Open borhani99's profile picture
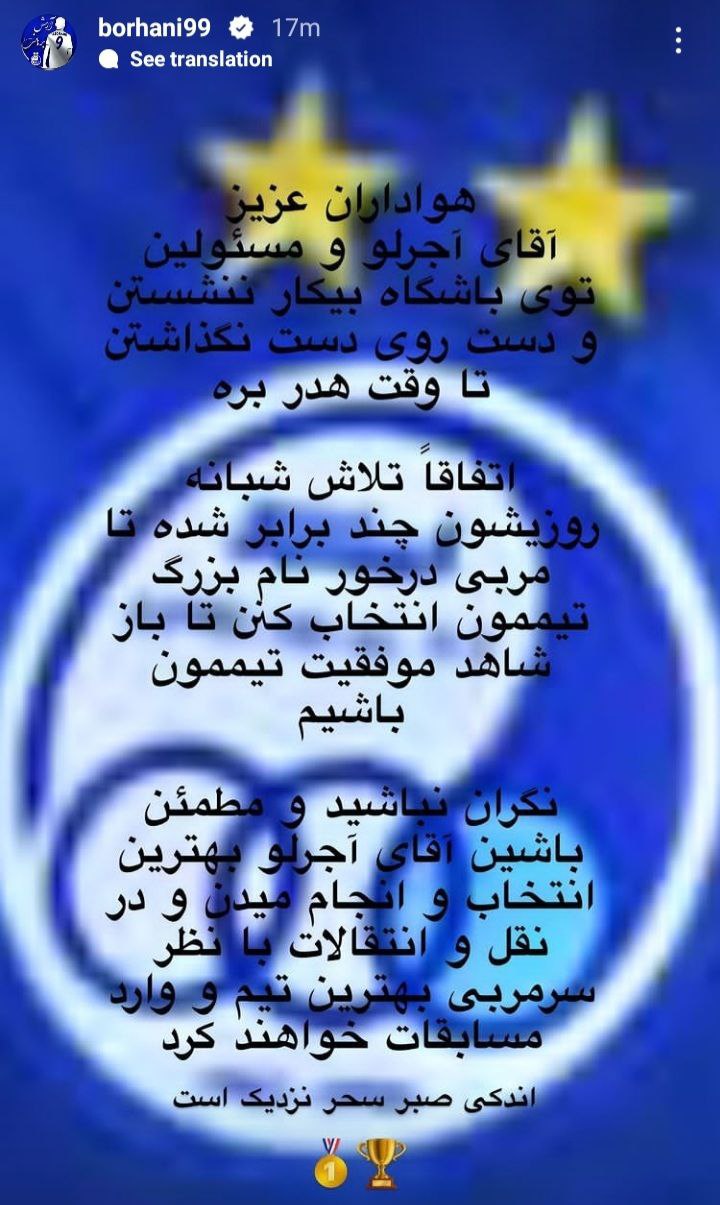This screenshot has width=720, height=1205. point(48,43)
